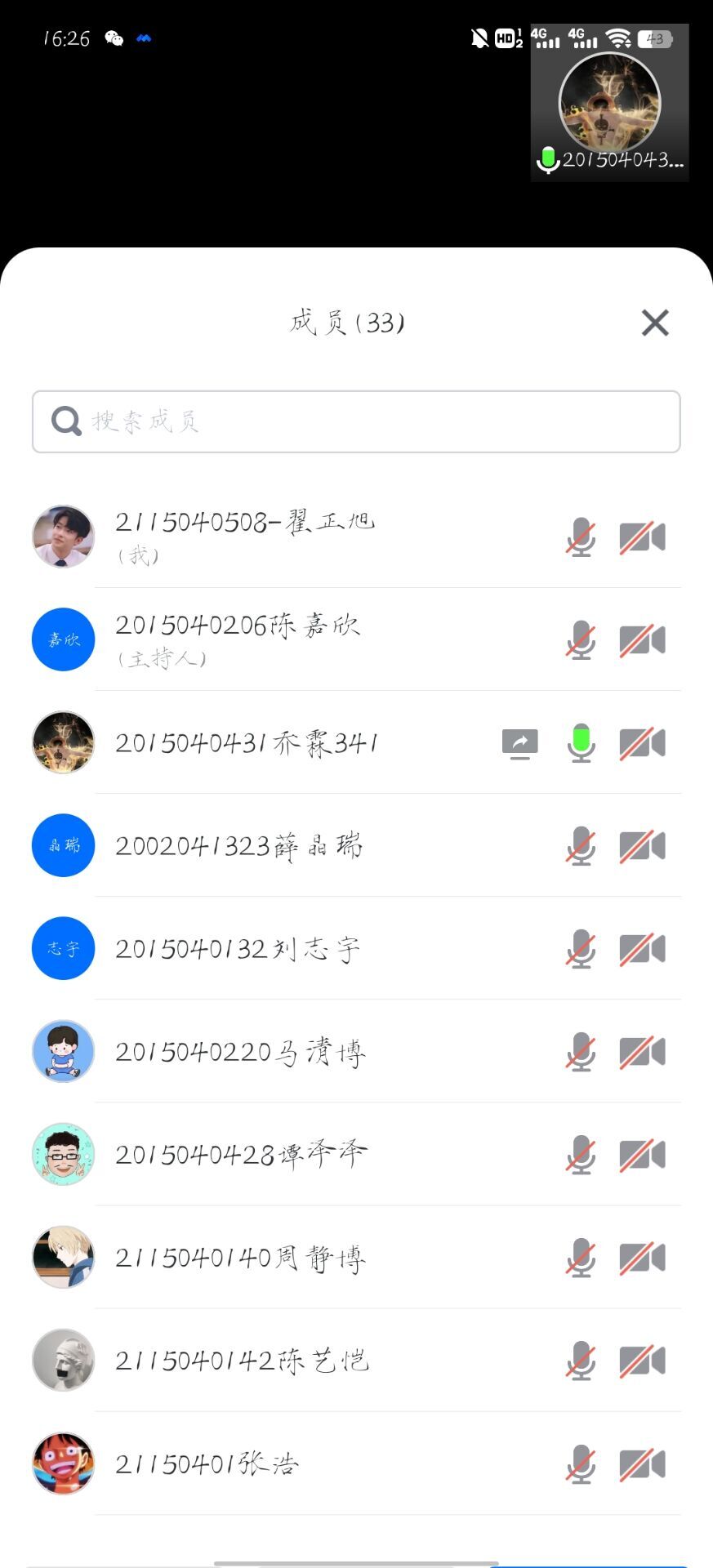This screenshot has width=713, height=1568.
Task: Select member 刘志宇
Action: 356,948
